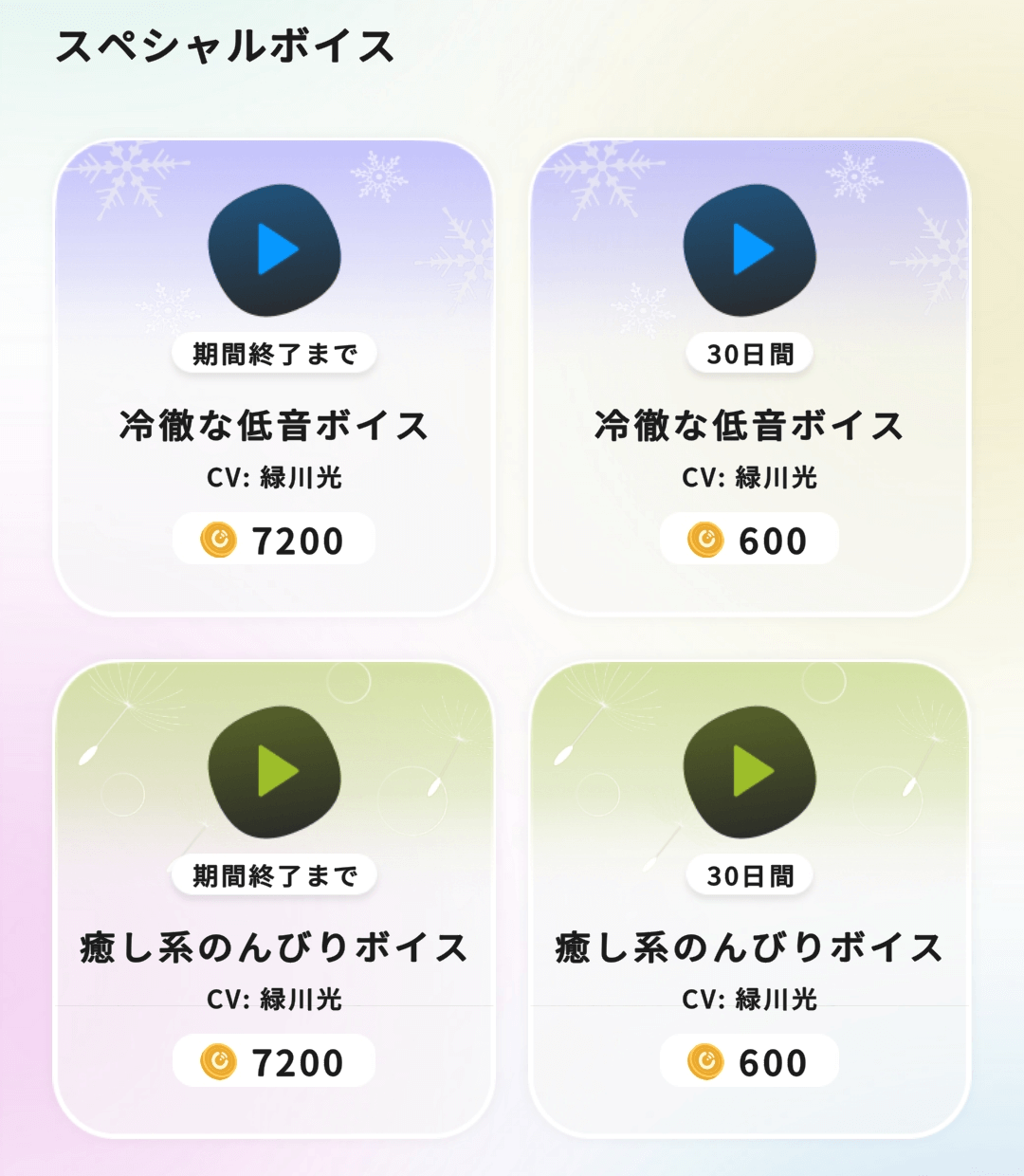Screen dimensions: 1024x1176
Task: Play the 30日間 冷徹な低音ボイス sample
Action: [x=750, y=250]
